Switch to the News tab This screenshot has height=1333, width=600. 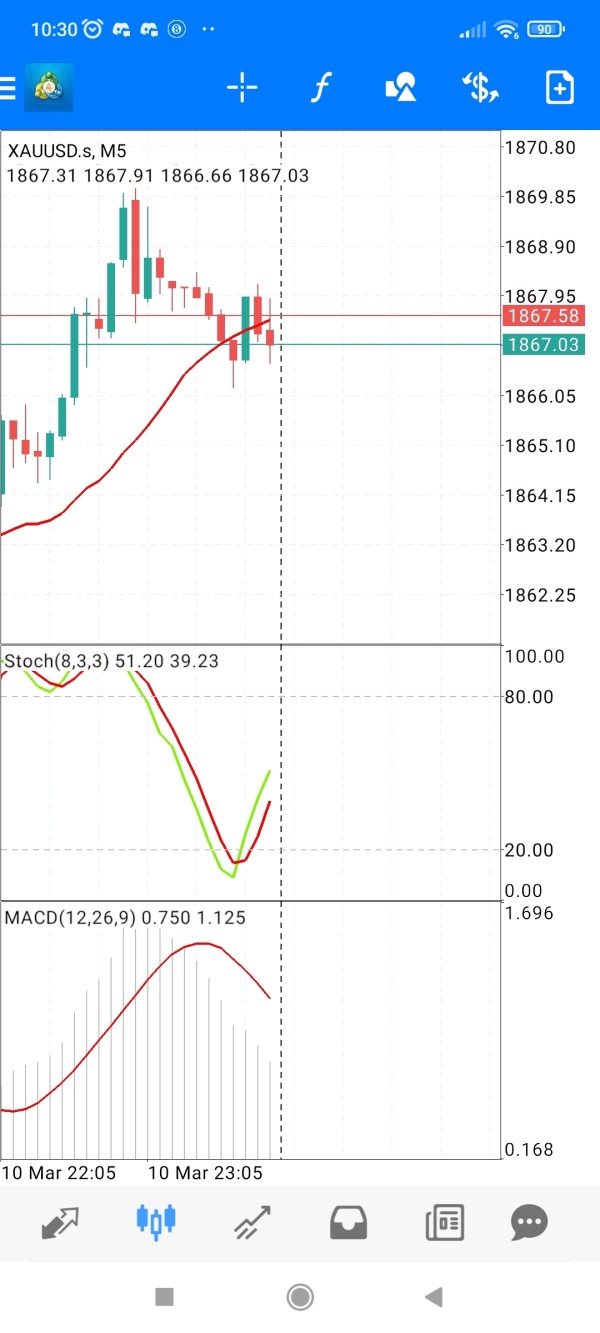click(444, 1222)
